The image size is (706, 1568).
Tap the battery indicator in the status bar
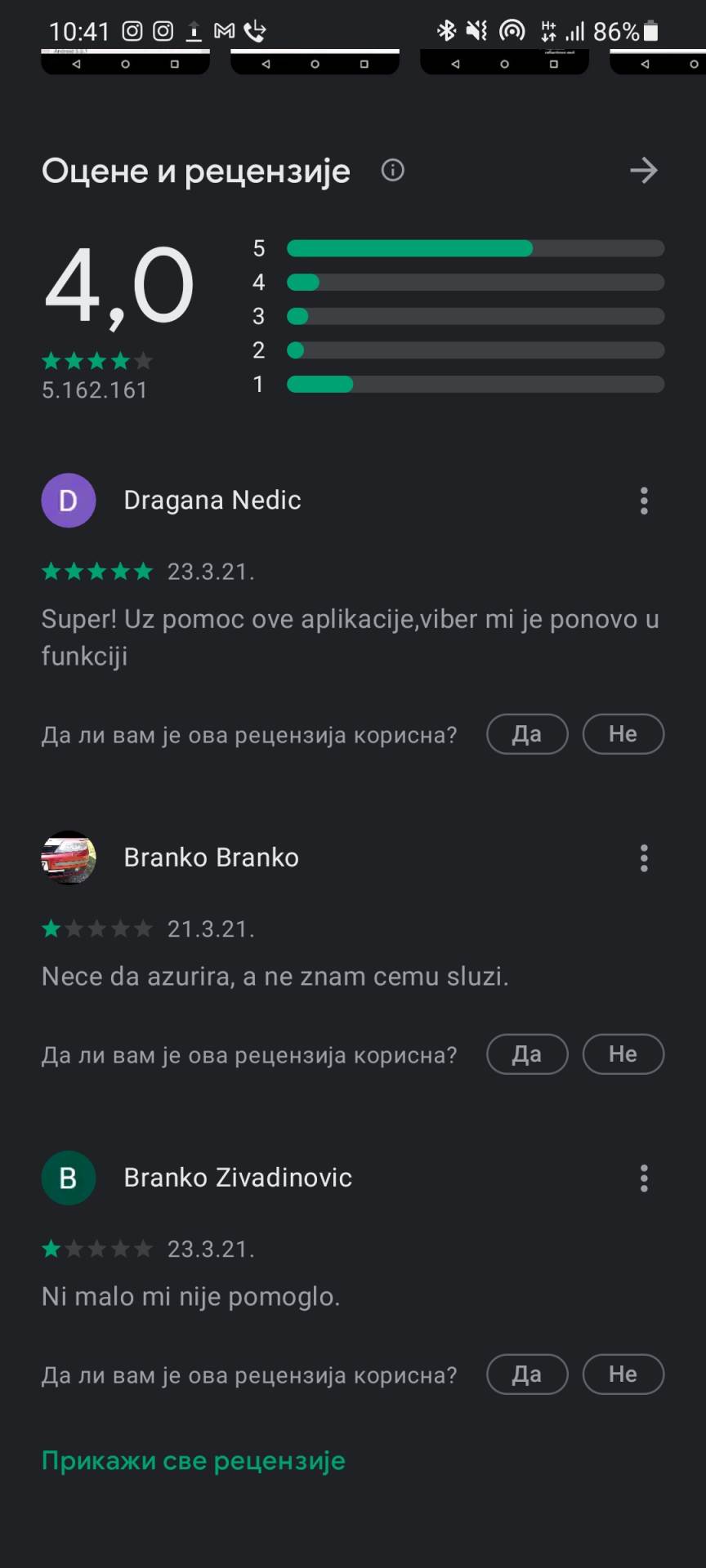click(650, 31)
